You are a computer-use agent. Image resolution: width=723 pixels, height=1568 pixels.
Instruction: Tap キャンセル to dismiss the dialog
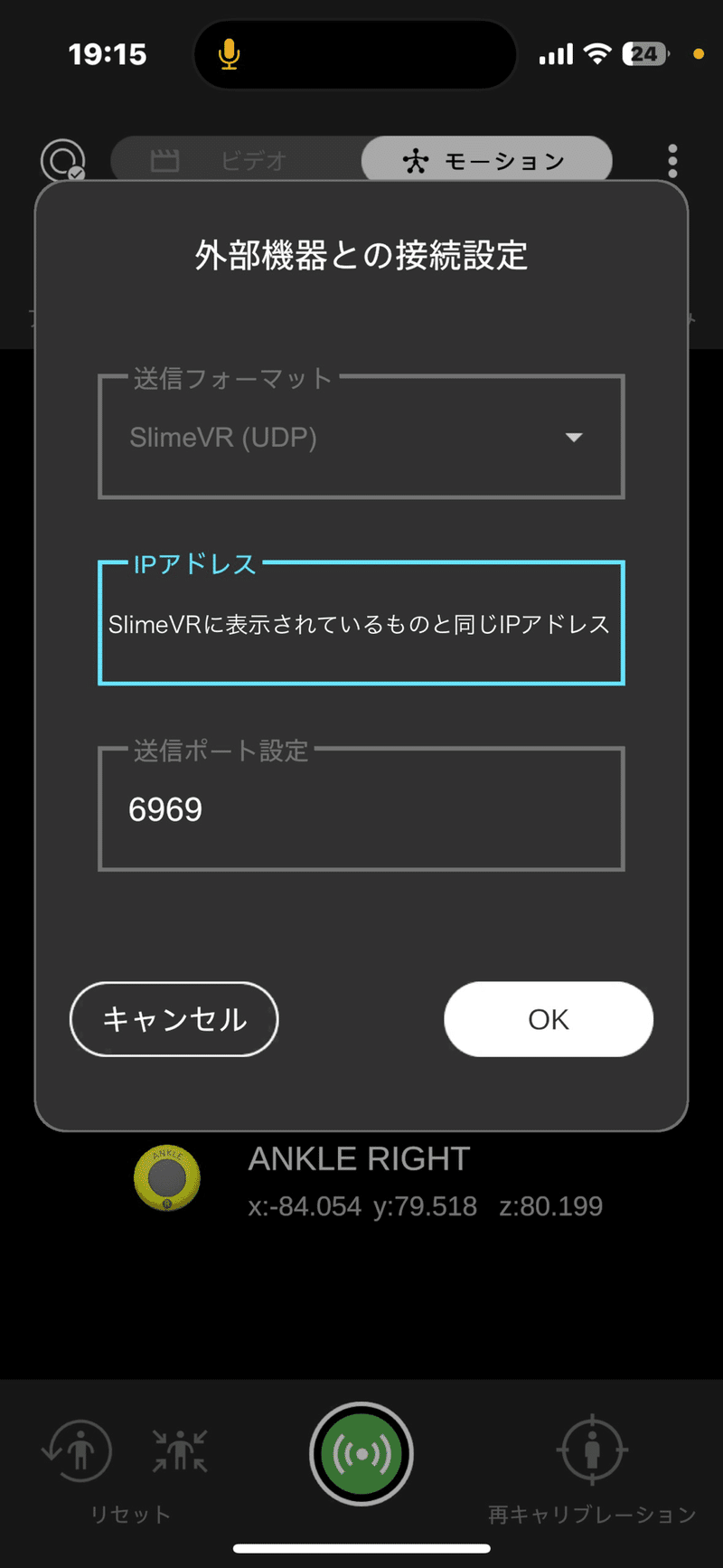click(x=174, y=1019)
